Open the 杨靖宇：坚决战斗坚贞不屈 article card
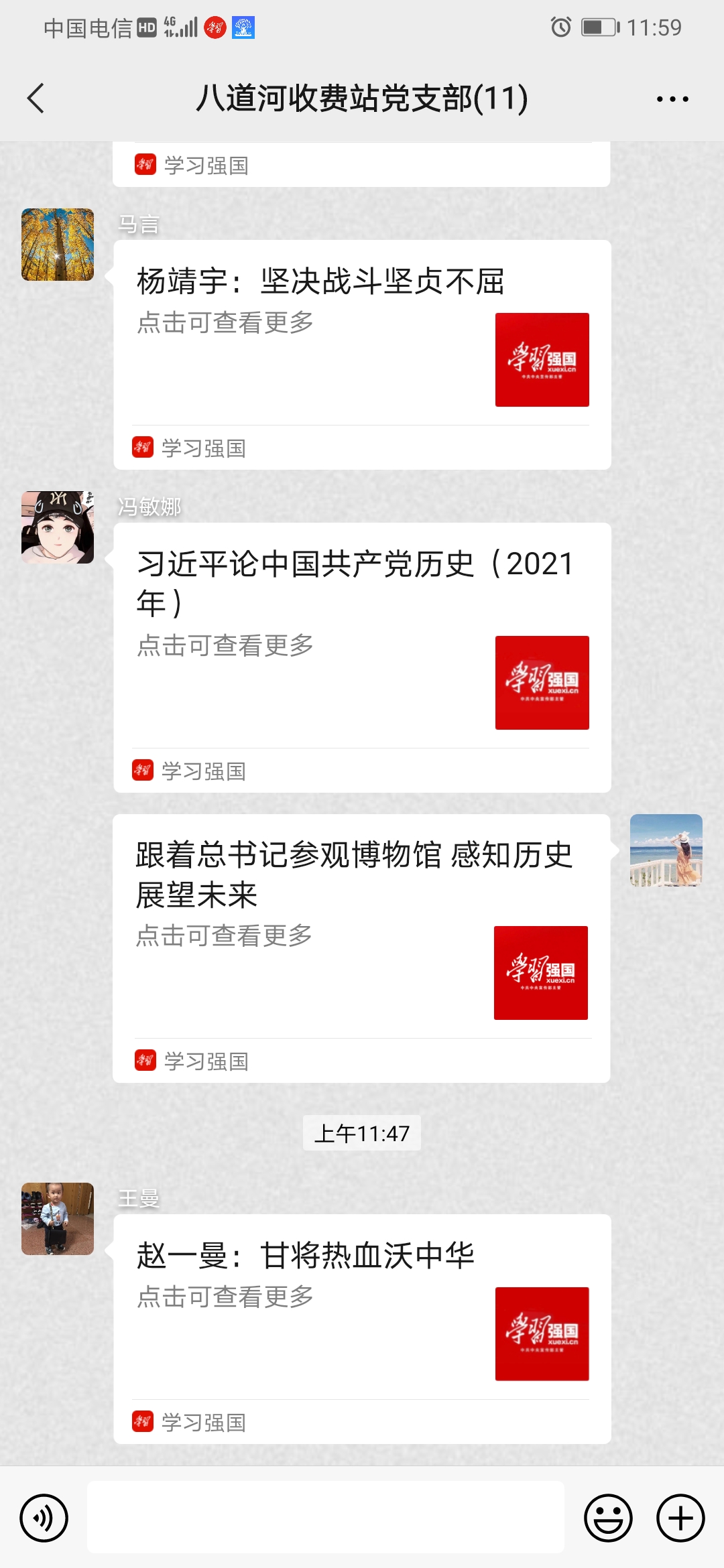724x1568 pixels. point(362,354)
